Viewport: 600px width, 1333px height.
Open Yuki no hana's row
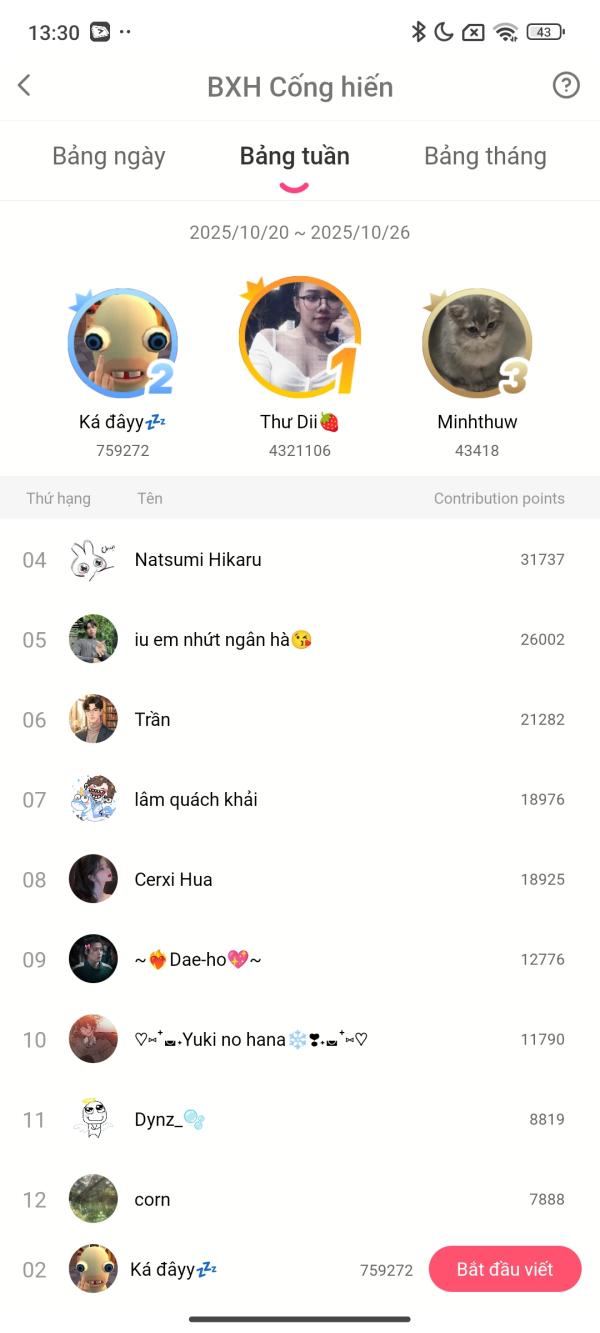(299, 1040)
